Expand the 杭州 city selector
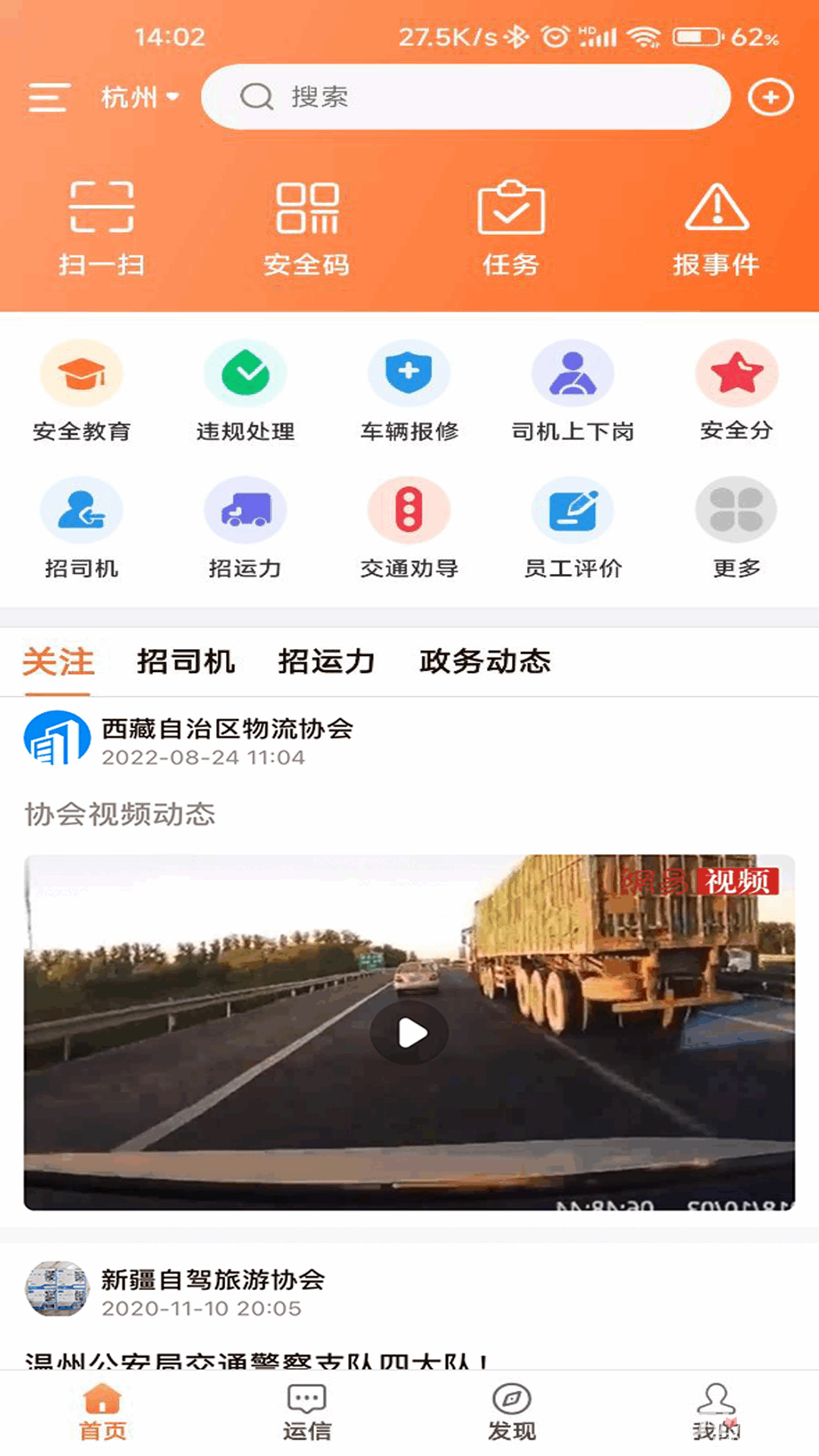 click(x=140, y=97)
